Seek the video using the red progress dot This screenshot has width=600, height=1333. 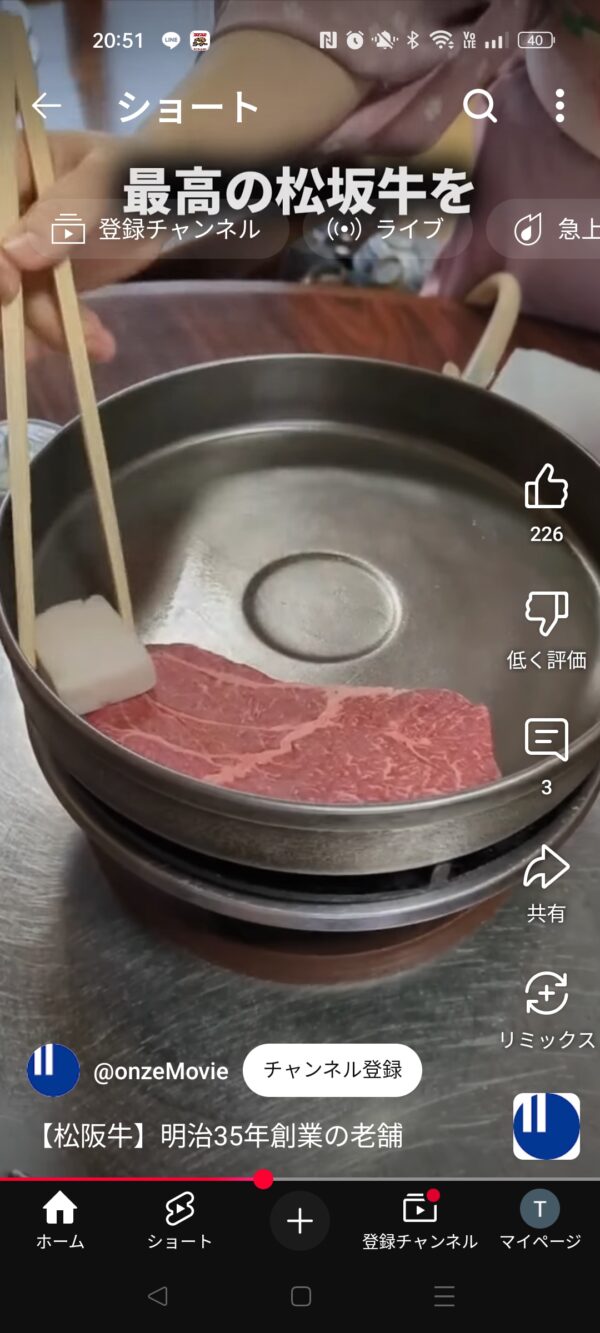click(263, 1179)
